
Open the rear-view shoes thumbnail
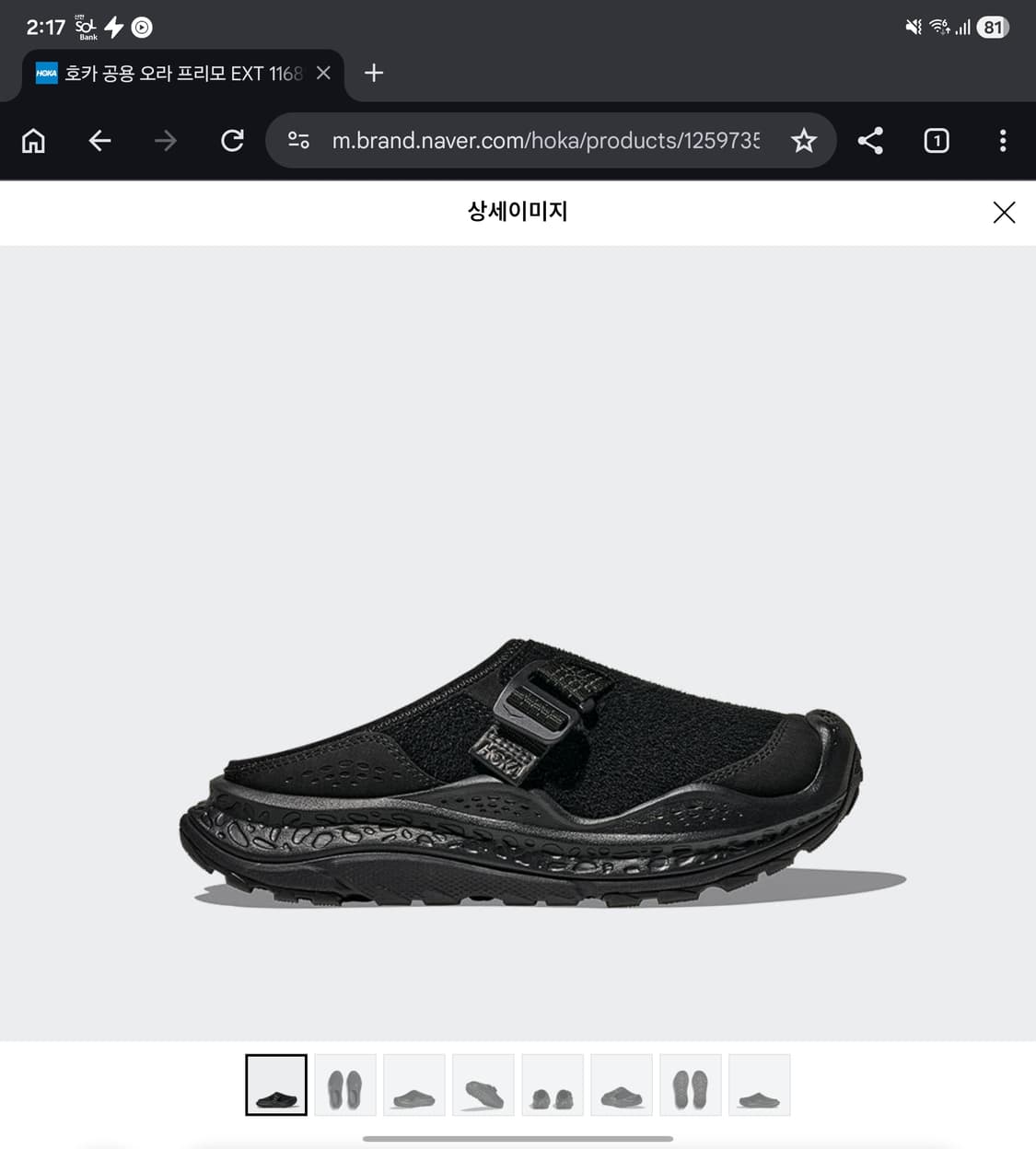552,1084
